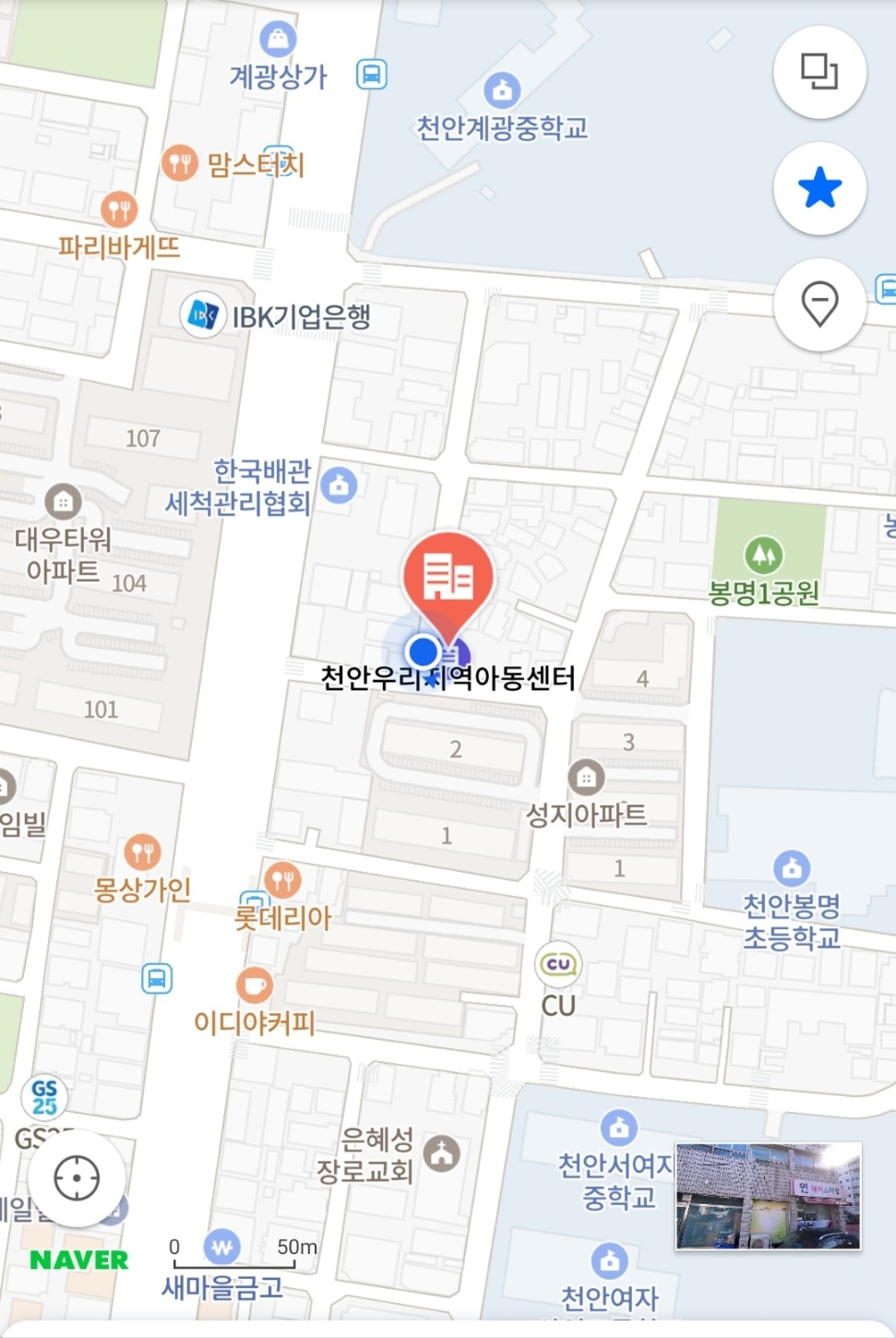Select the IBK기업은행 bank marker
Screen dimensions: 896x1338
pyautogui.click(x=203, y=316)
